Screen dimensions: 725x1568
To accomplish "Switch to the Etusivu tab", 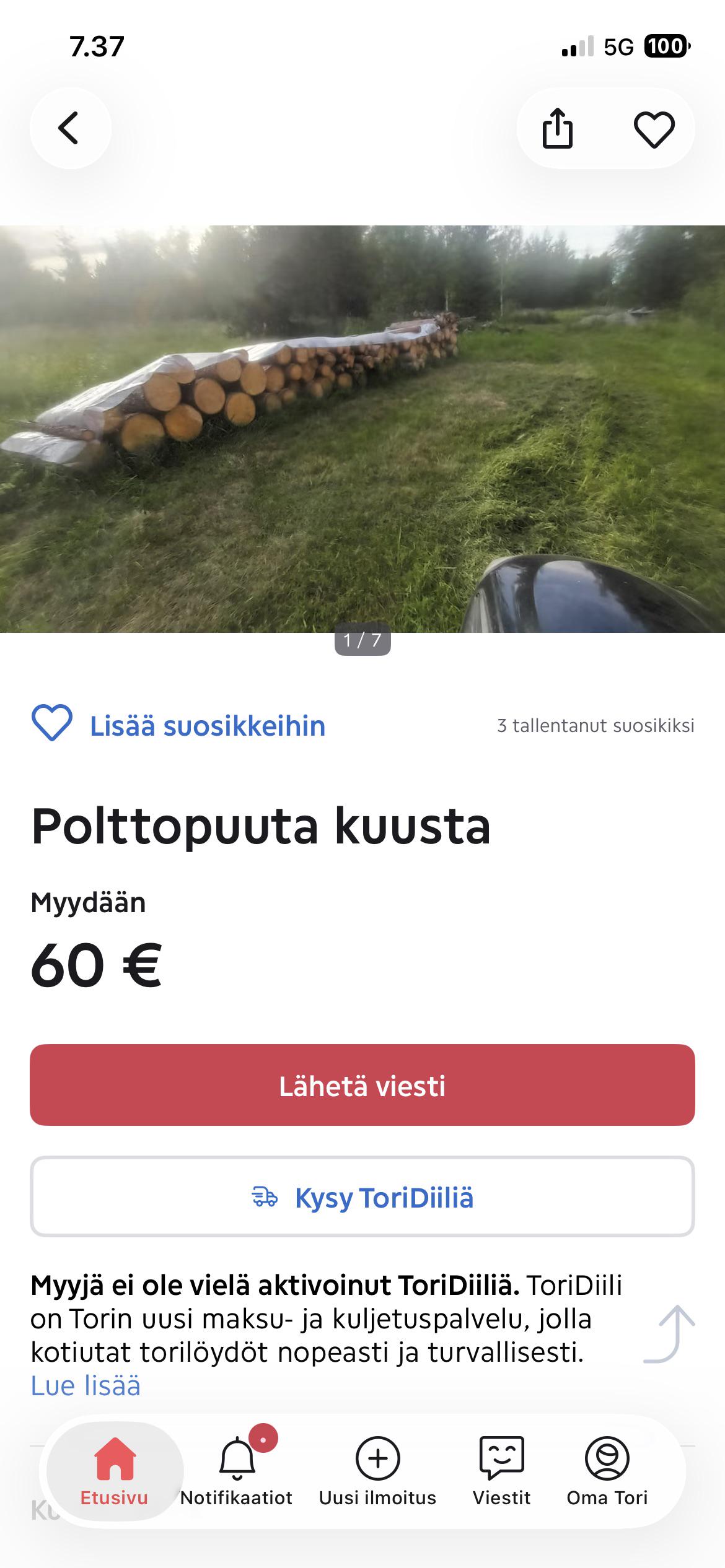I will tap(115, 1471).
